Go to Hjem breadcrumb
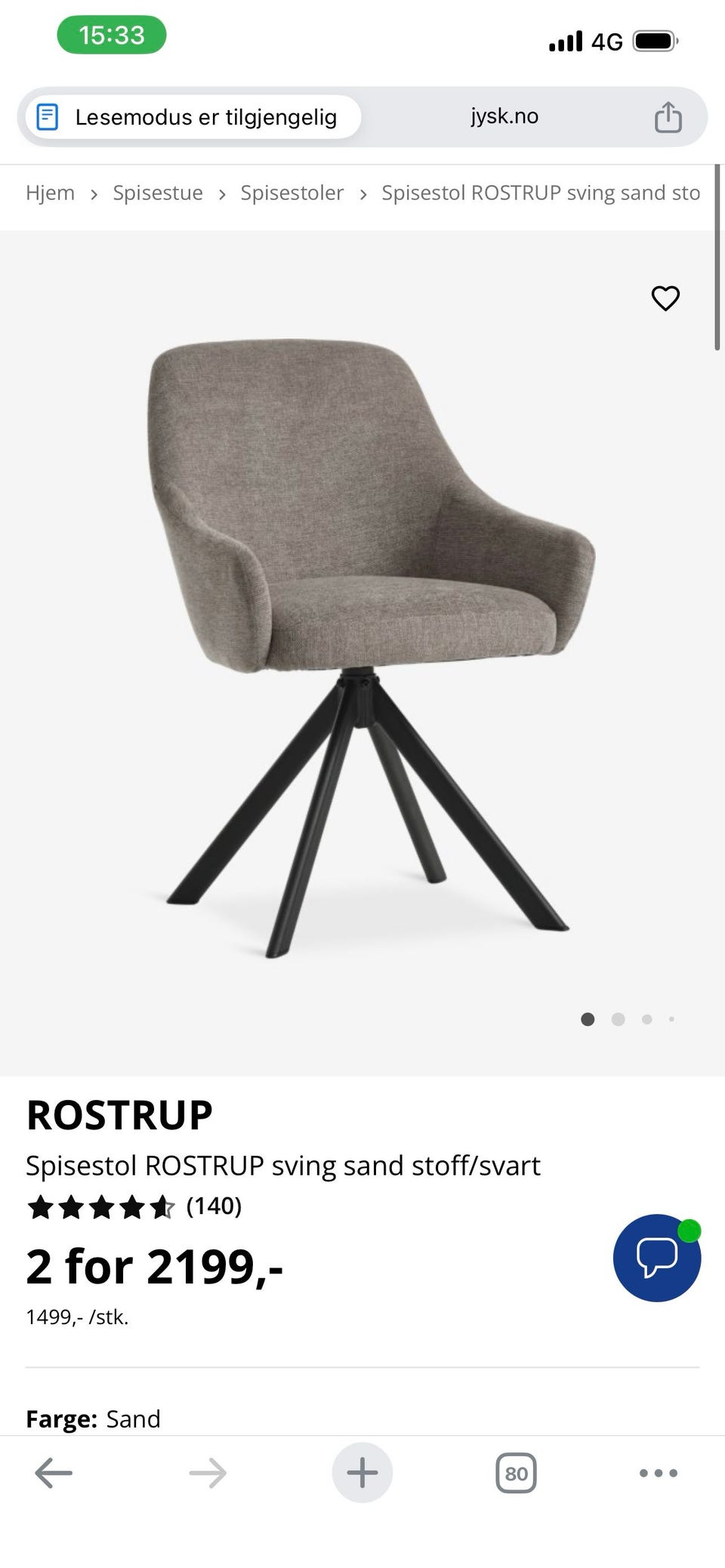The width and height of the screenshot is (725, 1568). pos(50,193)
